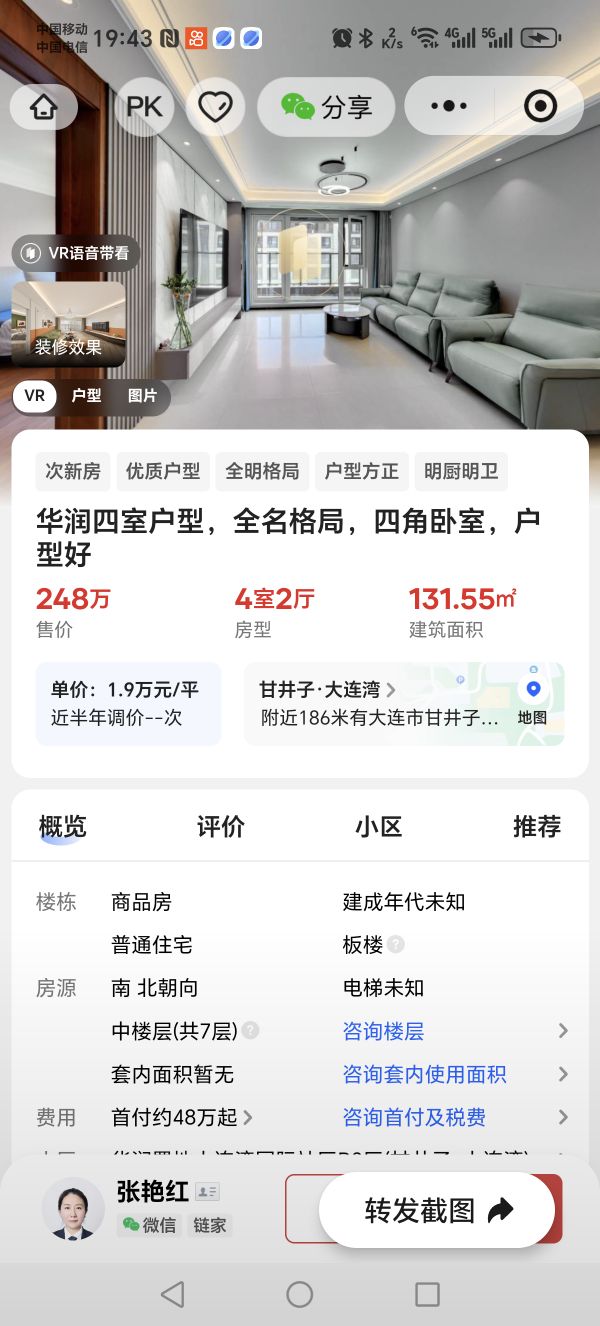Ask about 咨询套内使用面积
This screenshot has width=600, height=1326.
(x=424, y=1074)
